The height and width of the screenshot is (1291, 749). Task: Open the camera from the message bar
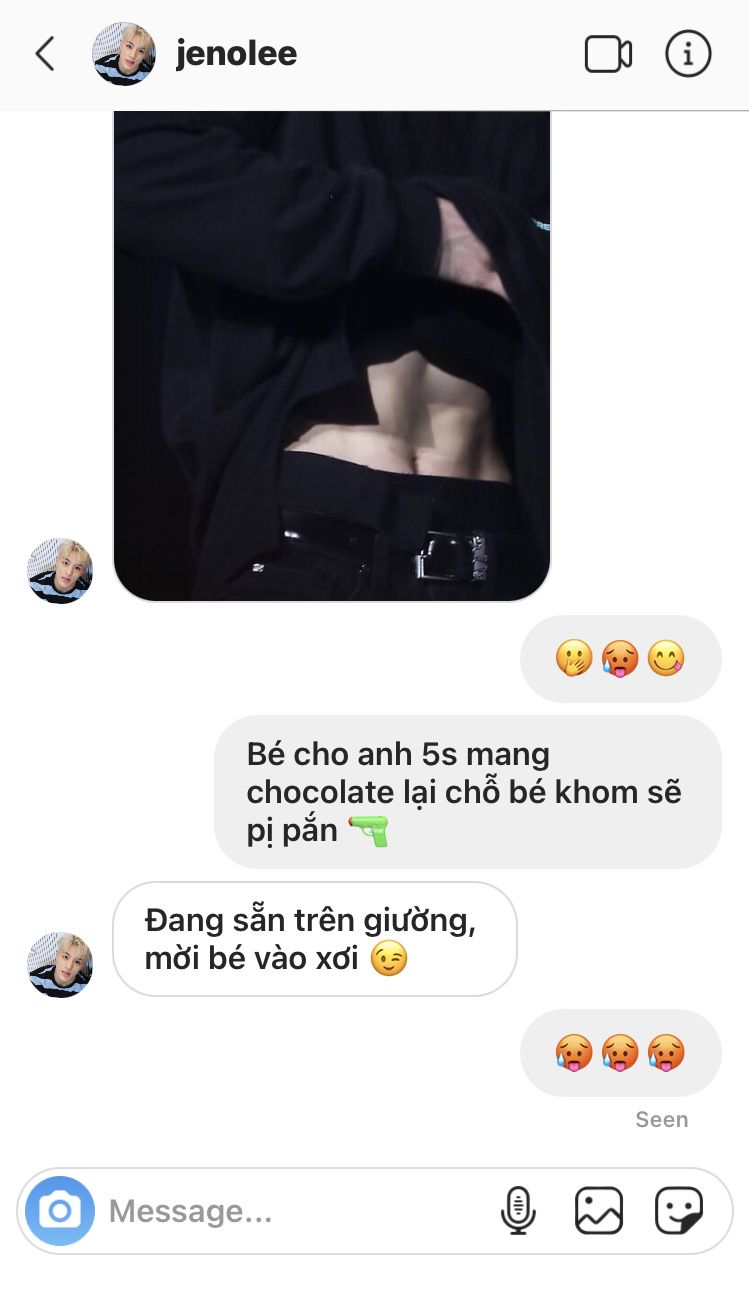60,1211
